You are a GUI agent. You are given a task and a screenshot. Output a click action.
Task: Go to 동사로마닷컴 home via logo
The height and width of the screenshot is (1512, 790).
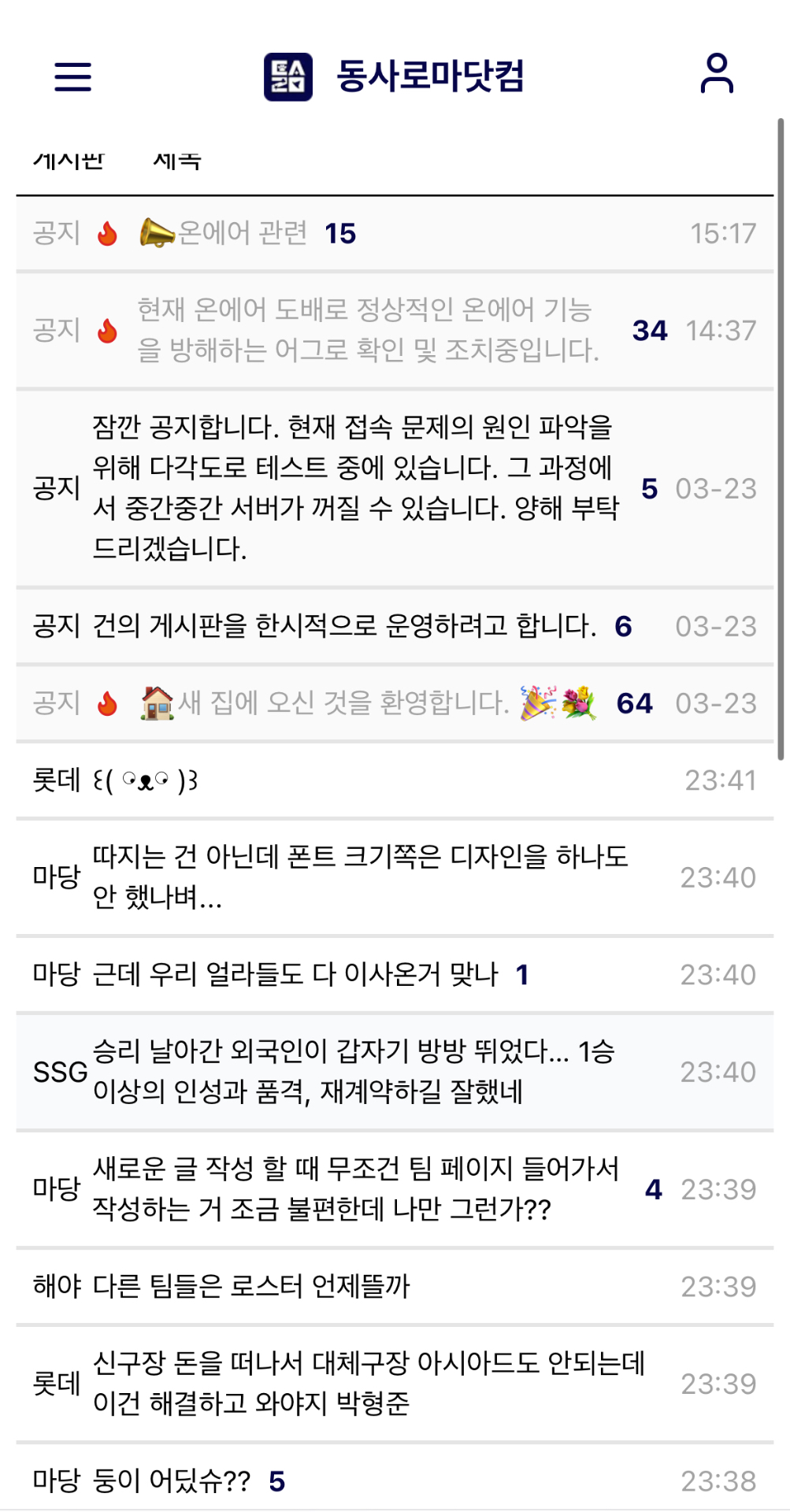coord(394,76)
